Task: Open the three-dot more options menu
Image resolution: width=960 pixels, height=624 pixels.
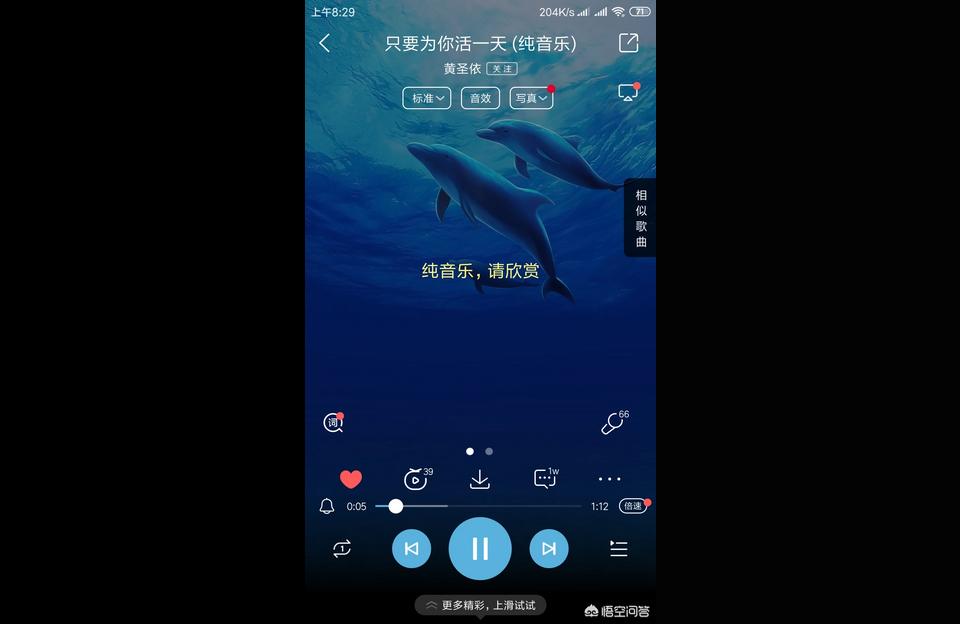Action: pos(609,479)
